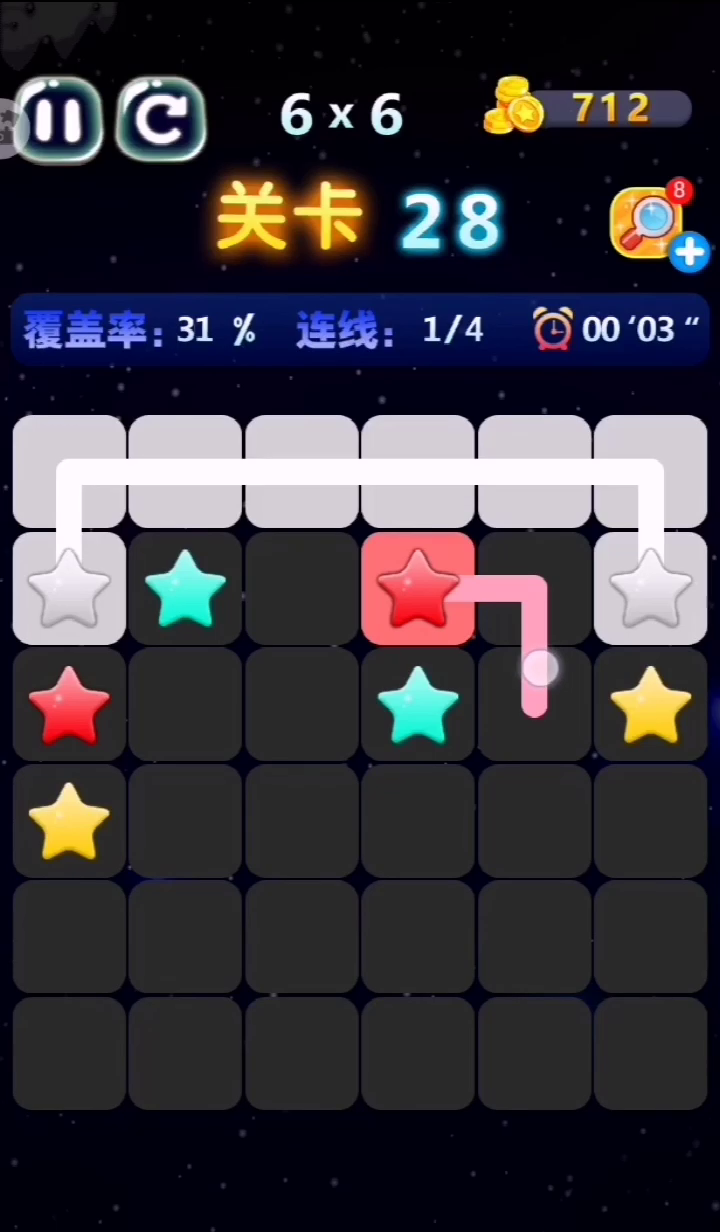Select the teal star beside the white star
Screen dimensions: 720x1232
[x=185, y=588]
